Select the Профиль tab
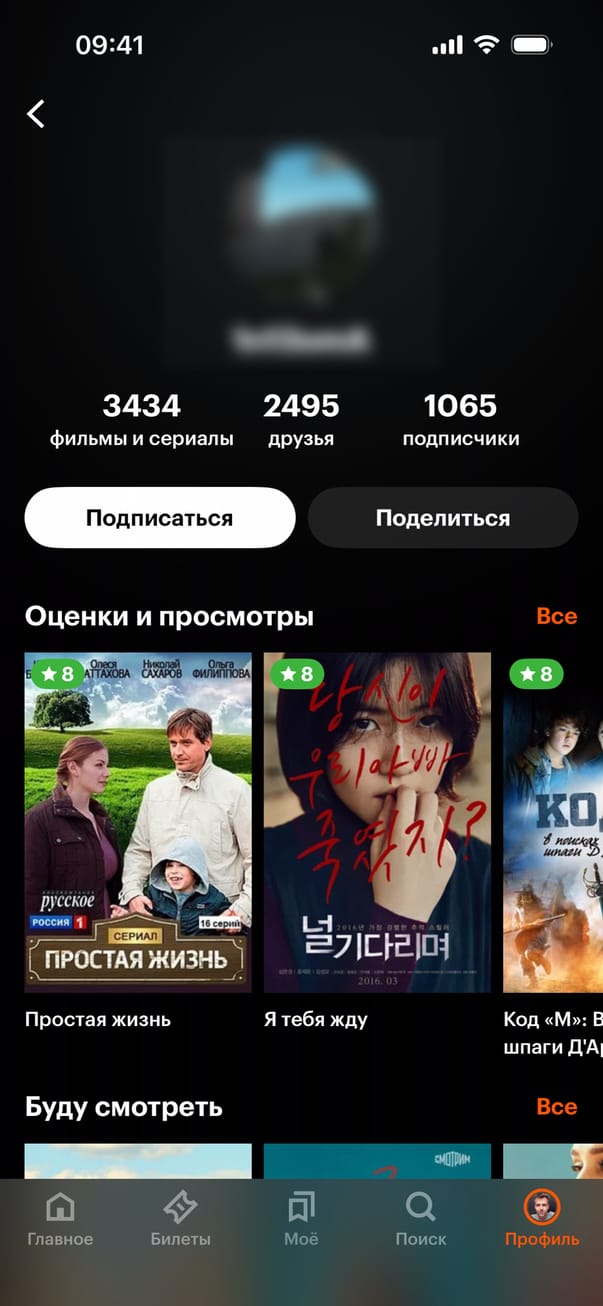603x1306 pixels. coord(542,1219)
